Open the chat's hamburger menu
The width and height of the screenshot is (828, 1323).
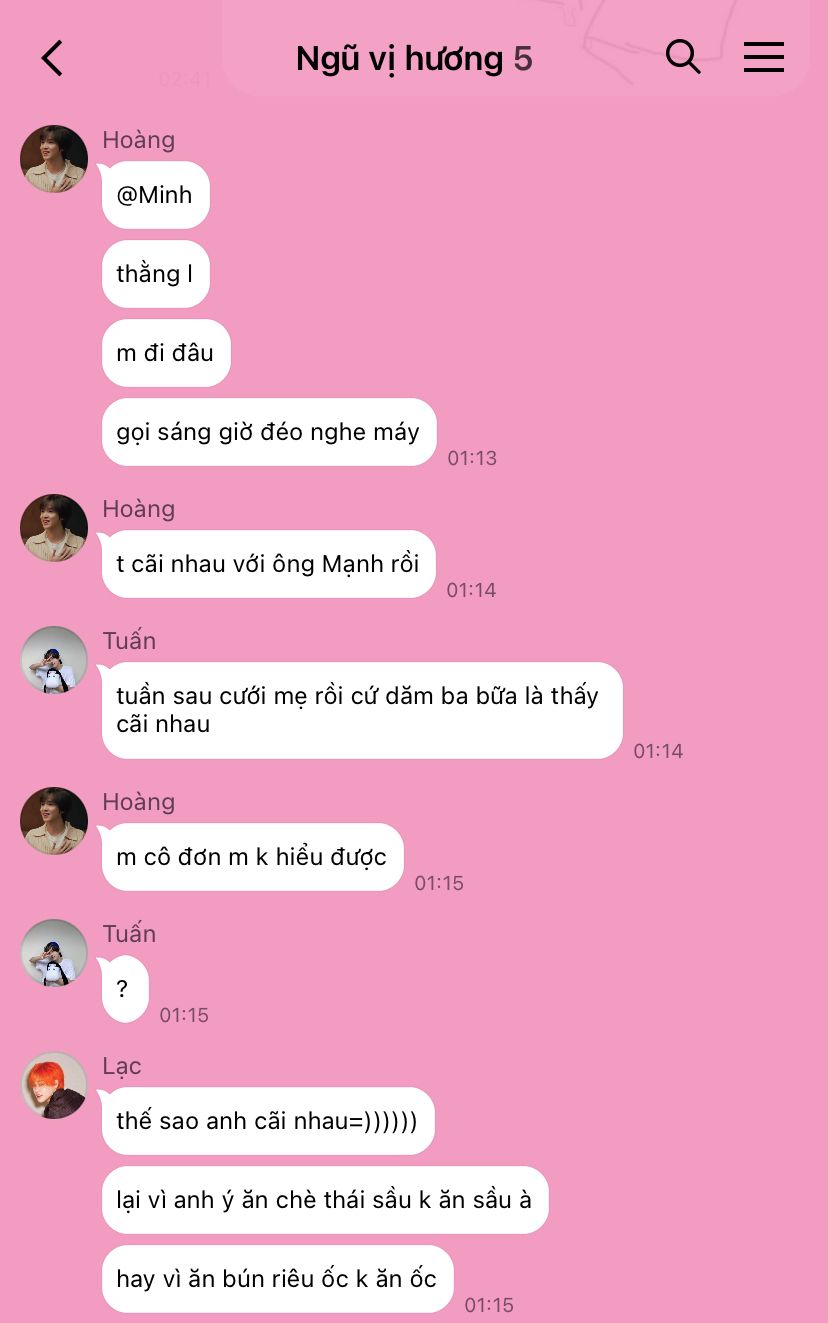(x=763, y=57)
